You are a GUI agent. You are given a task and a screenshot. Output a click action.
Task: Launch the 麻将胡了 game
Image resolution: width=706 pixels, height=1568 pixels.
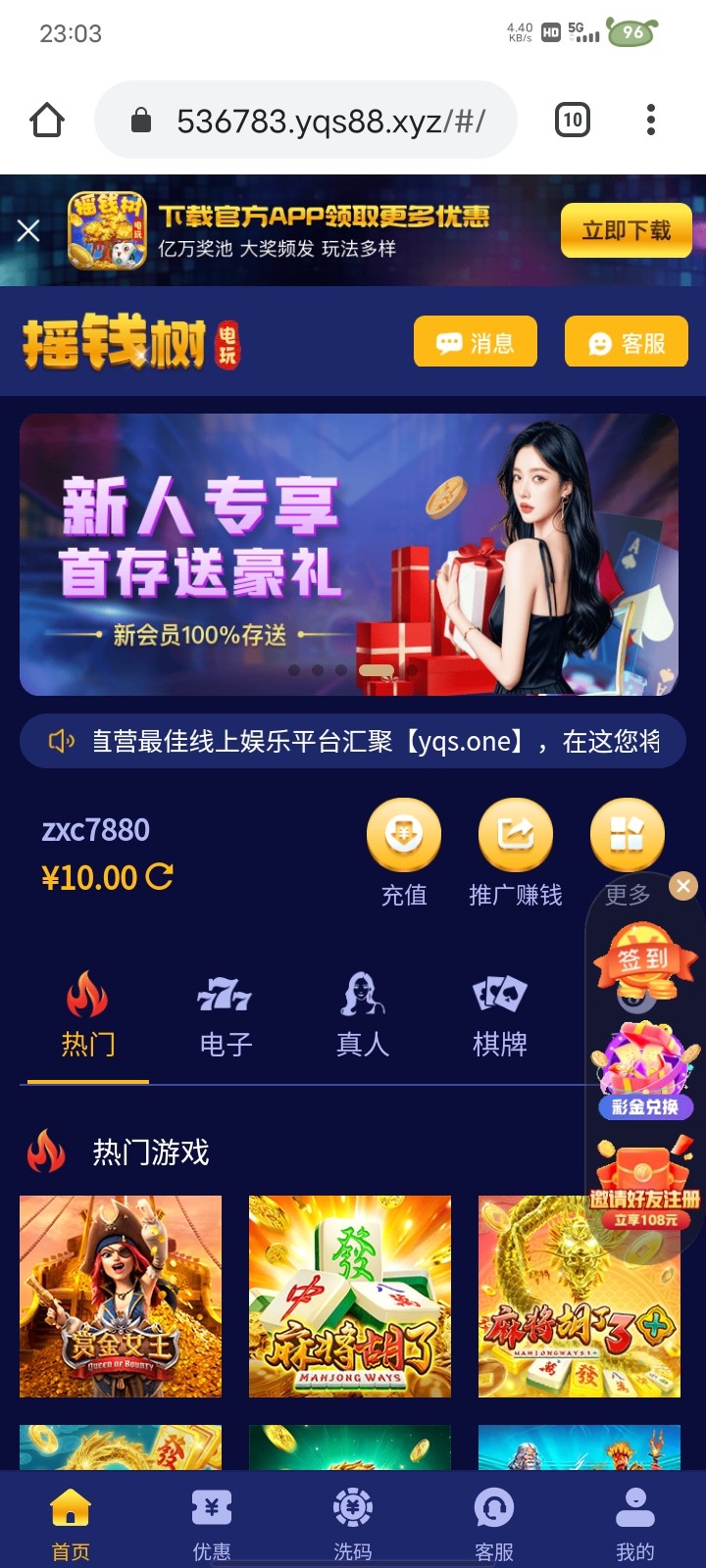pos(350,1296)
